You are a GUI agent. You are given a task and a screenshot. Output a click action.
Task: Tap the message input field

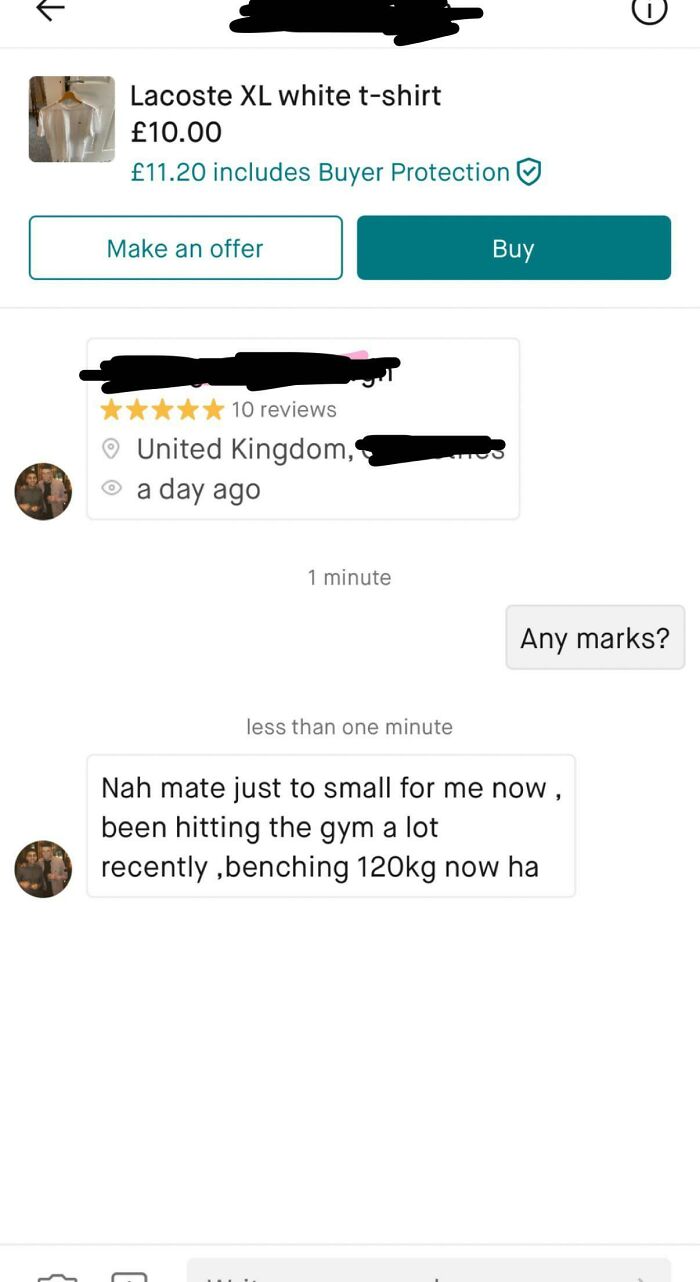click(x=429, y=1271)
